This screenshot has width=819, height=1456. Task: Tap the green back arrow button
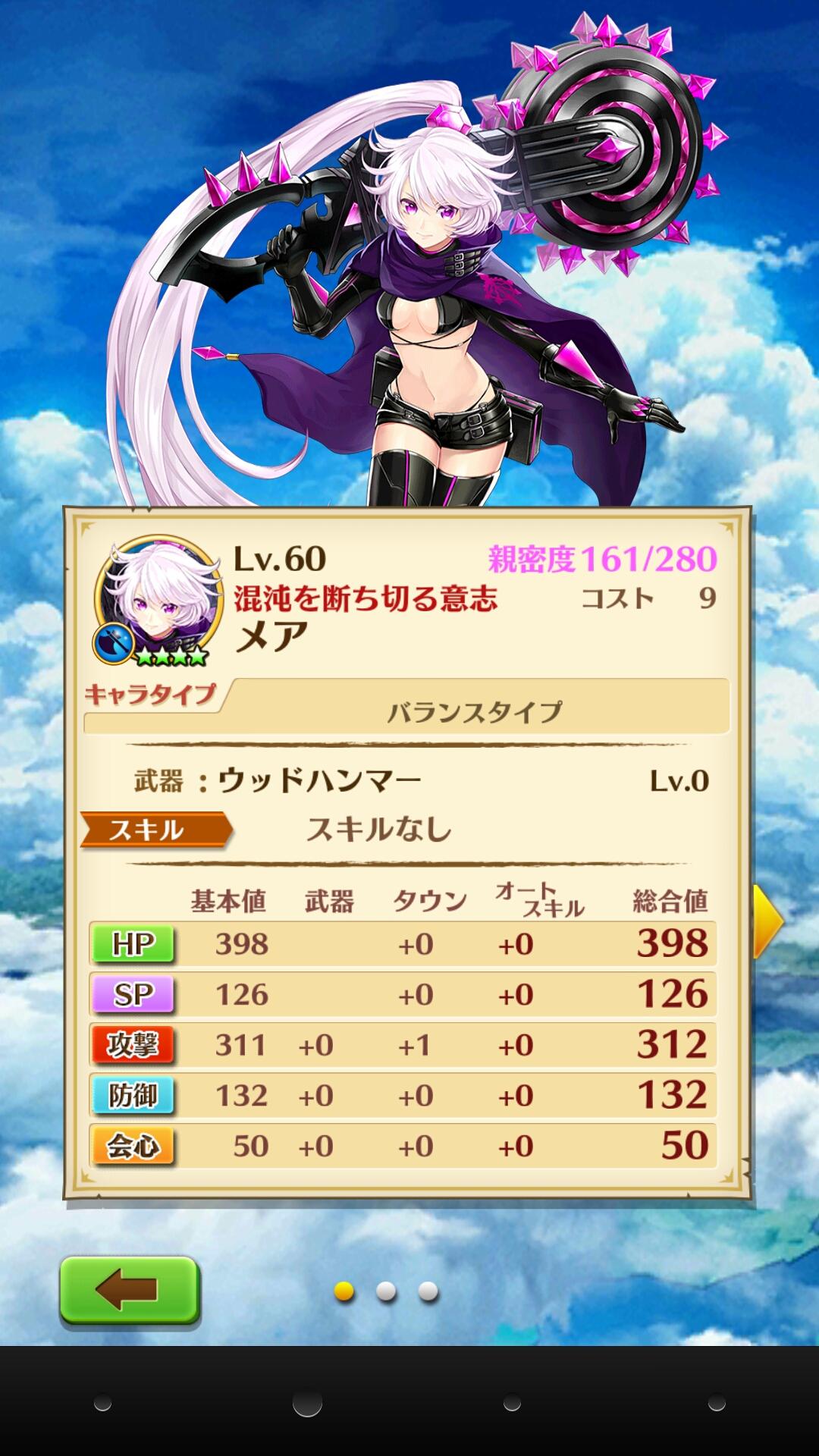coord(129,1291)
